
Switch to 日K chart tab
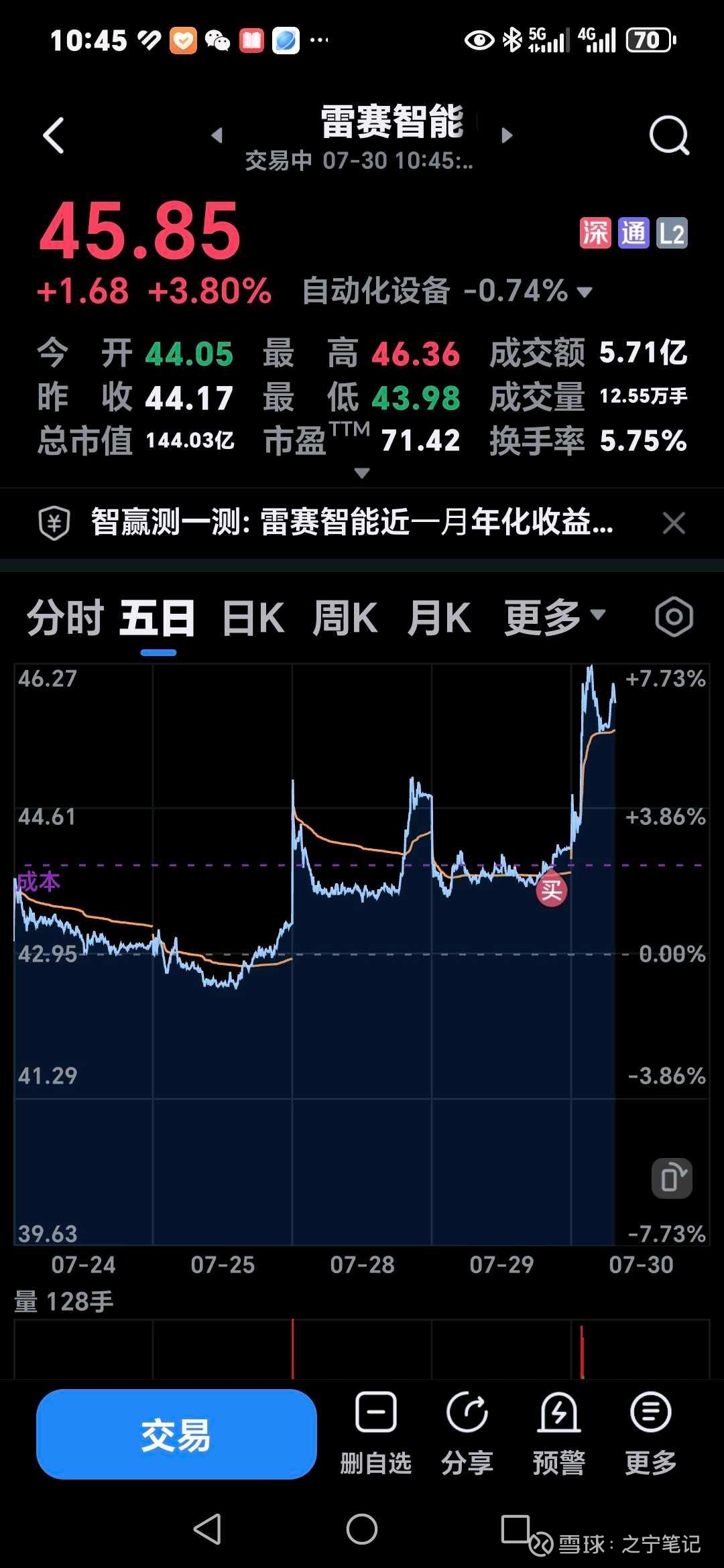click(253, 618)
